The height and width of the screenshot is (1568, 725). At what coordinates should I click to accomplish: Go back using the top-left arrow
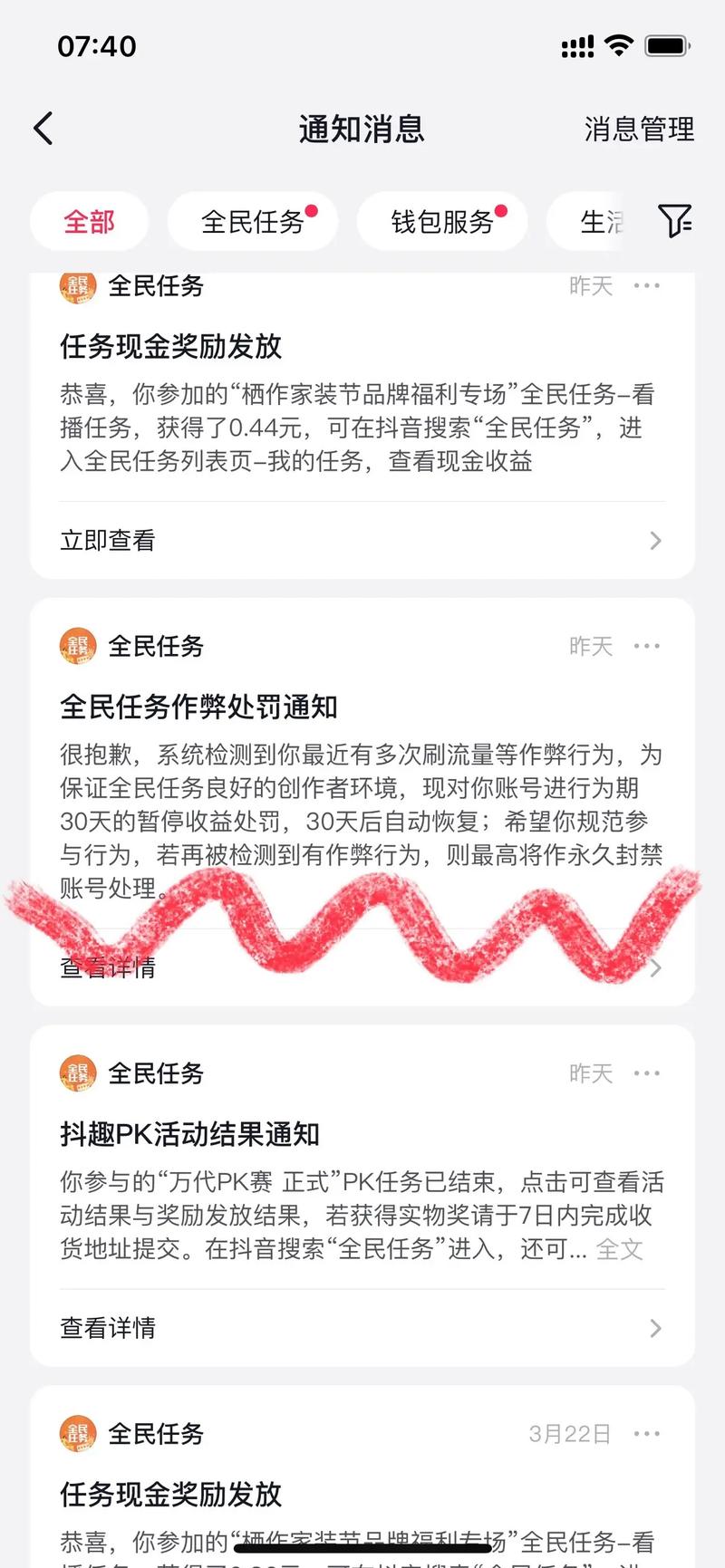click(x=43, y=129)
